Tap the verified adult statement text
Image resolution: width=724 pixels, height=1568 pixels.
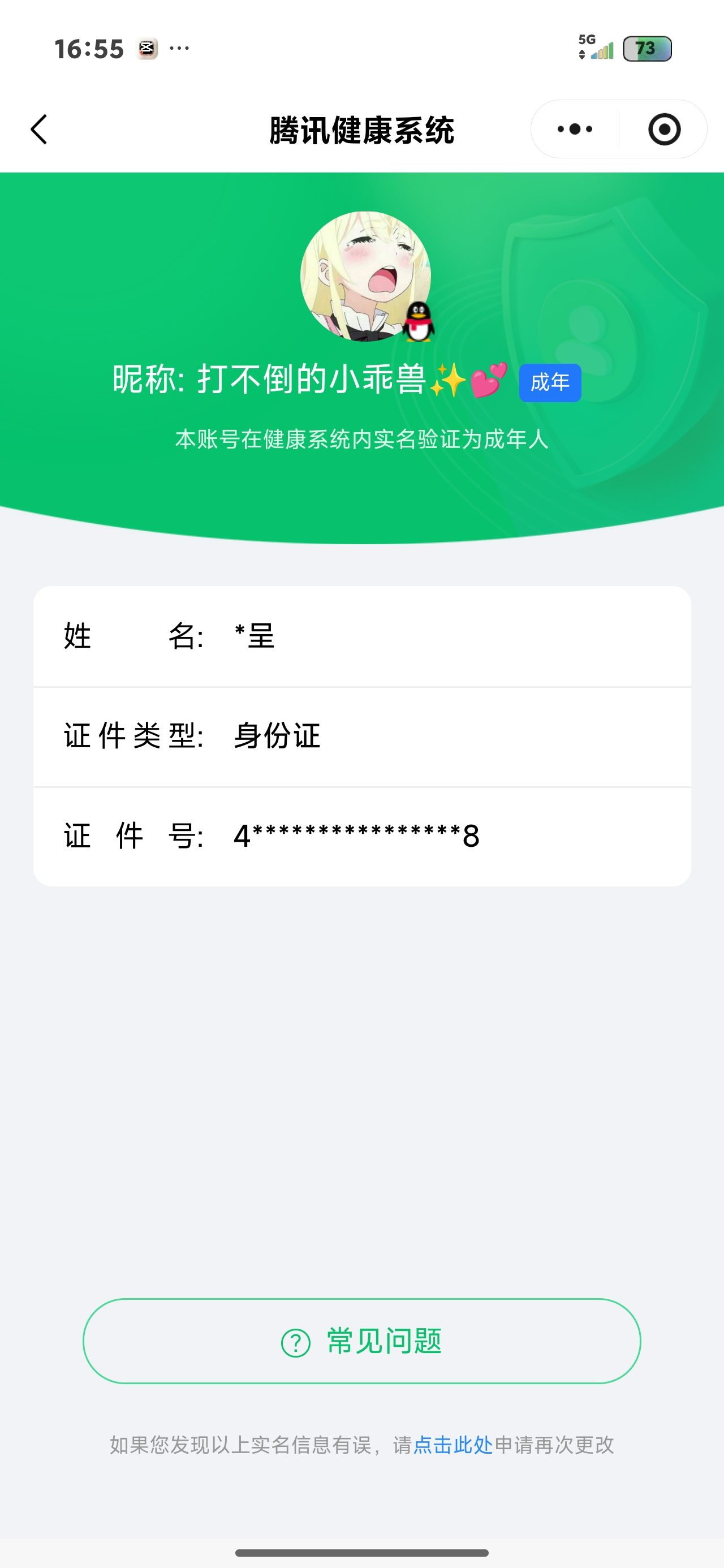click(361, 436)
